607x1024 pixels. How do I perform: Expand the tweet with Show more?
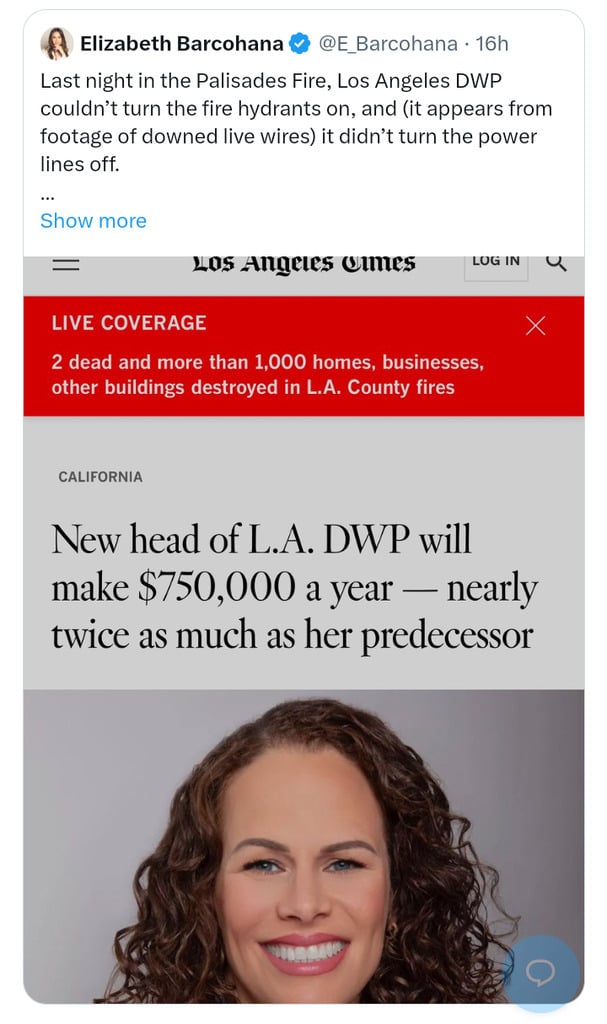93,221
